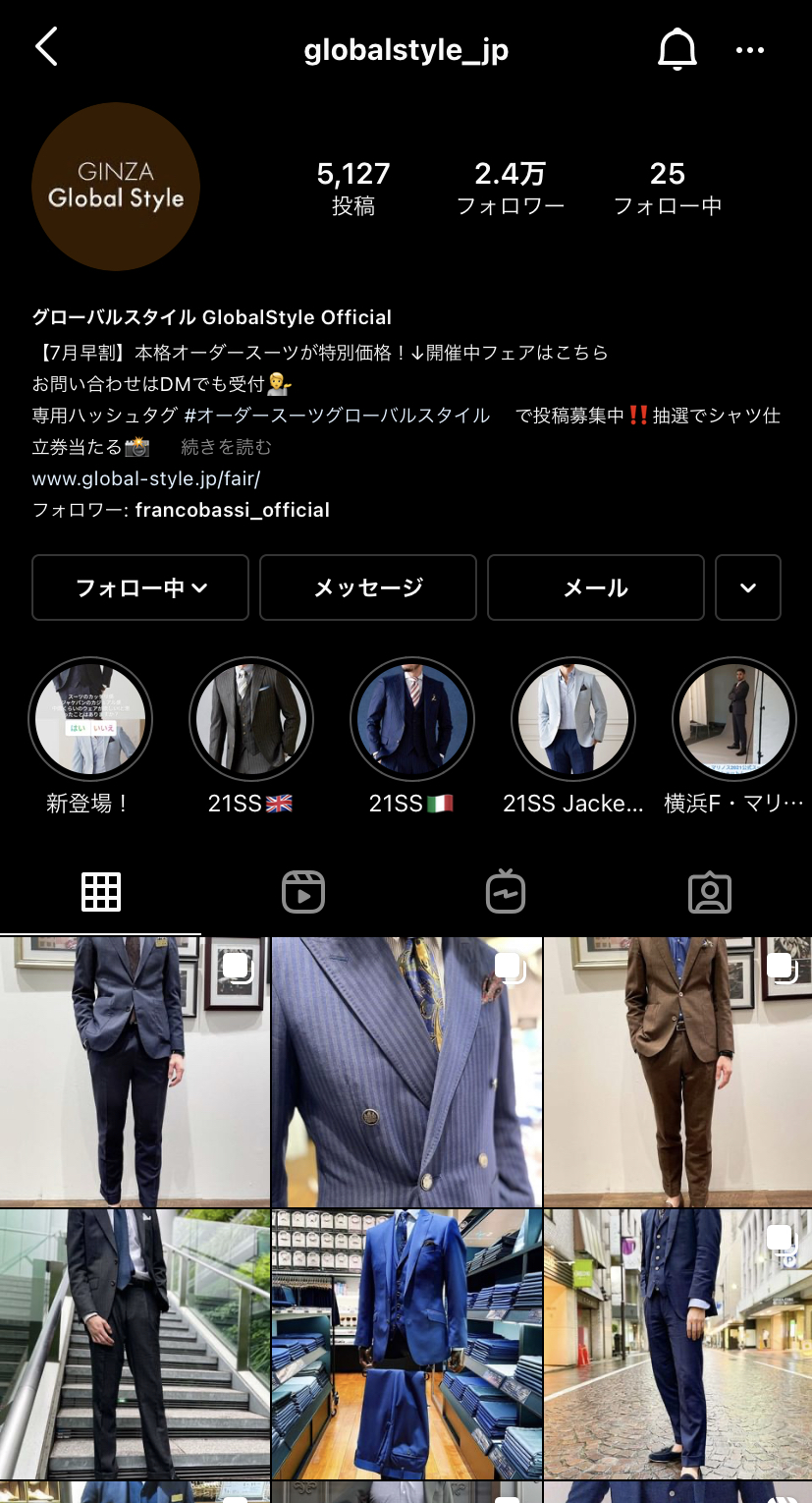Tap the フォロー中 following button
The width and height of the screenshot is (812, 1503).
[x=140, y=587]
